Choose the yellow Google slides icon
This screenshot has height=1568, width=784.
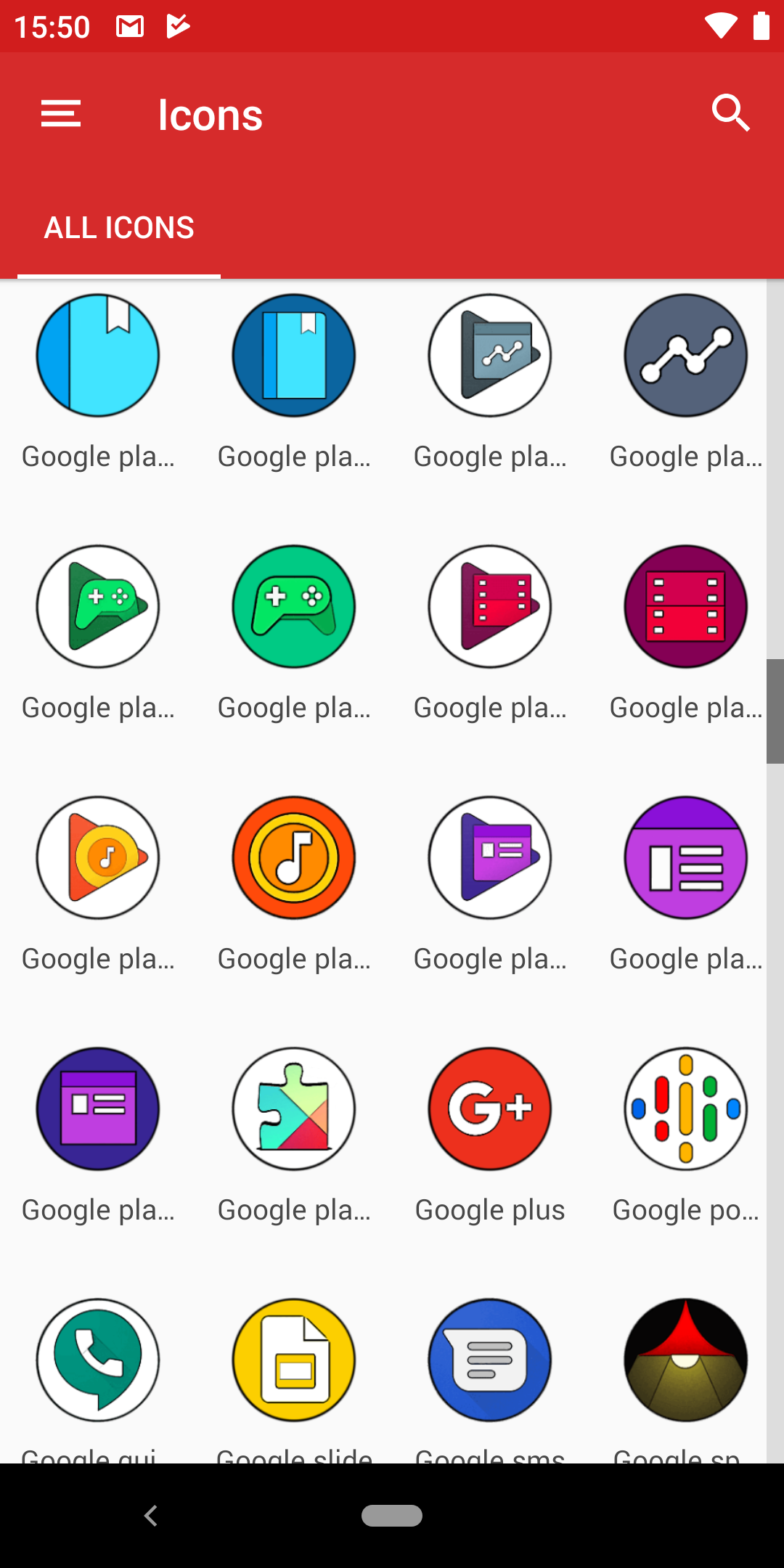[x=294, y=1360]
